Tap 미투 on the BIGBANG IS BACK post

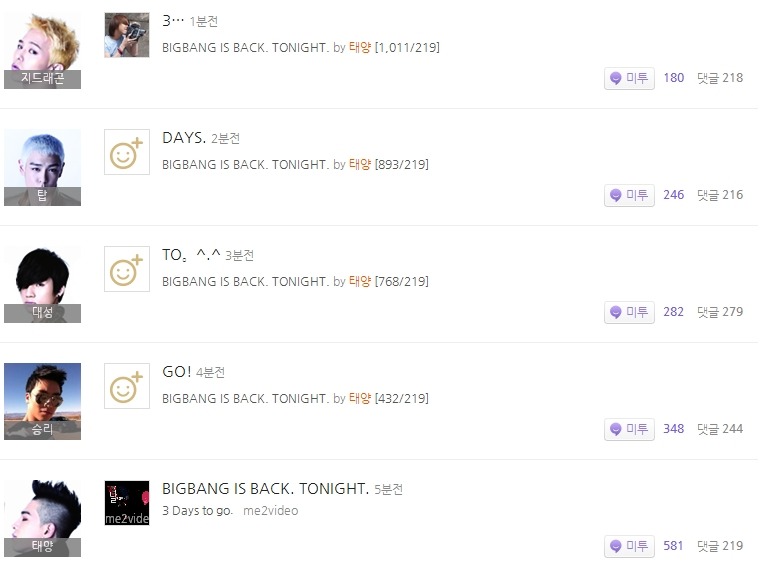629,546
